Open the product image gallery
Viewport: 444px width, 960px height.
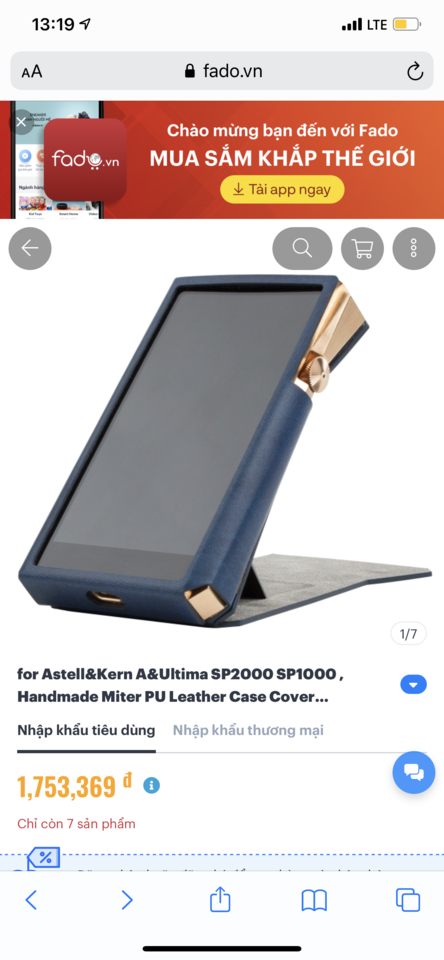[222, 453]
